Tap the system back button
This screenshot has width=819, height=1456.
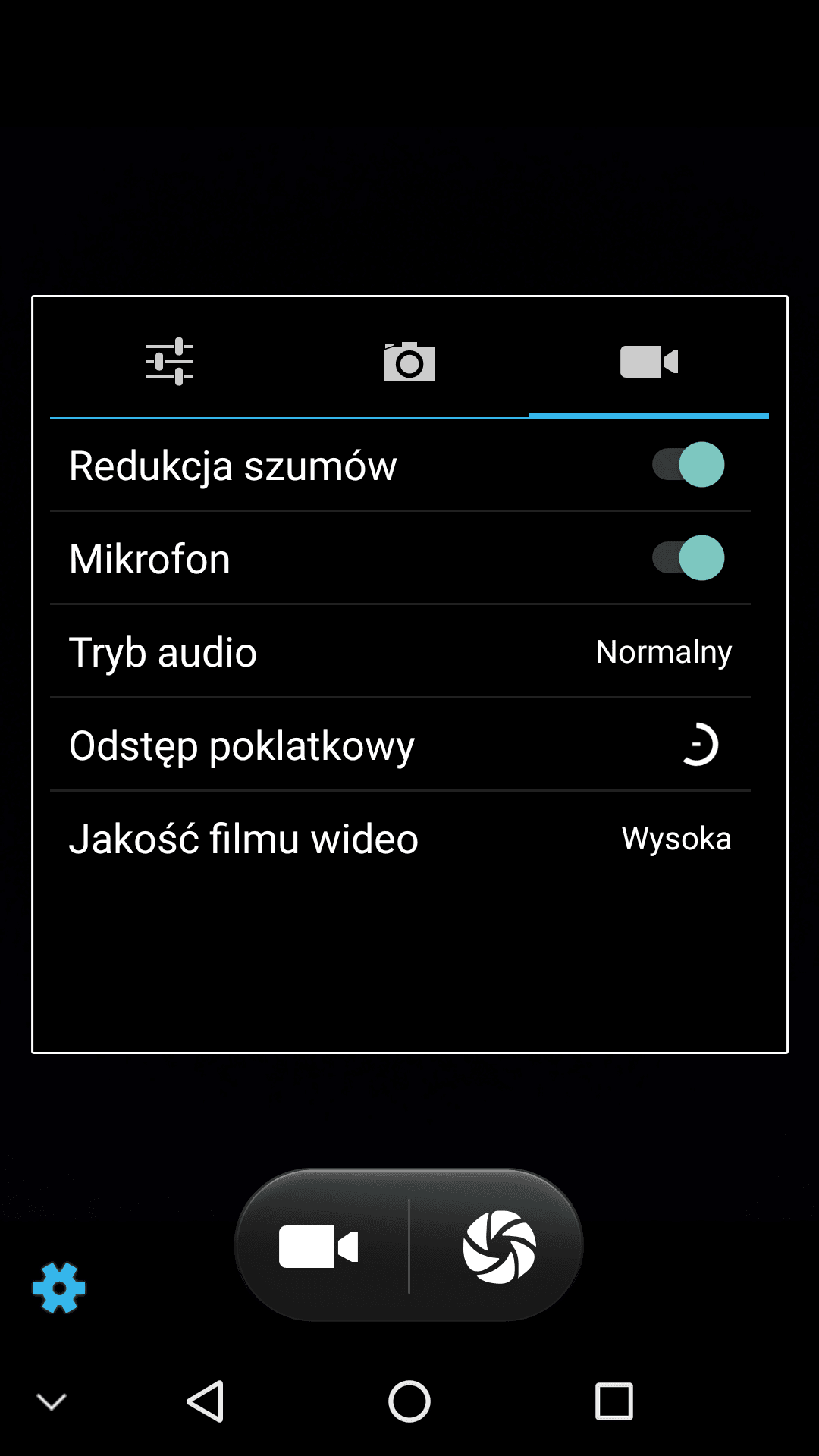click(x=205, y=1401)
